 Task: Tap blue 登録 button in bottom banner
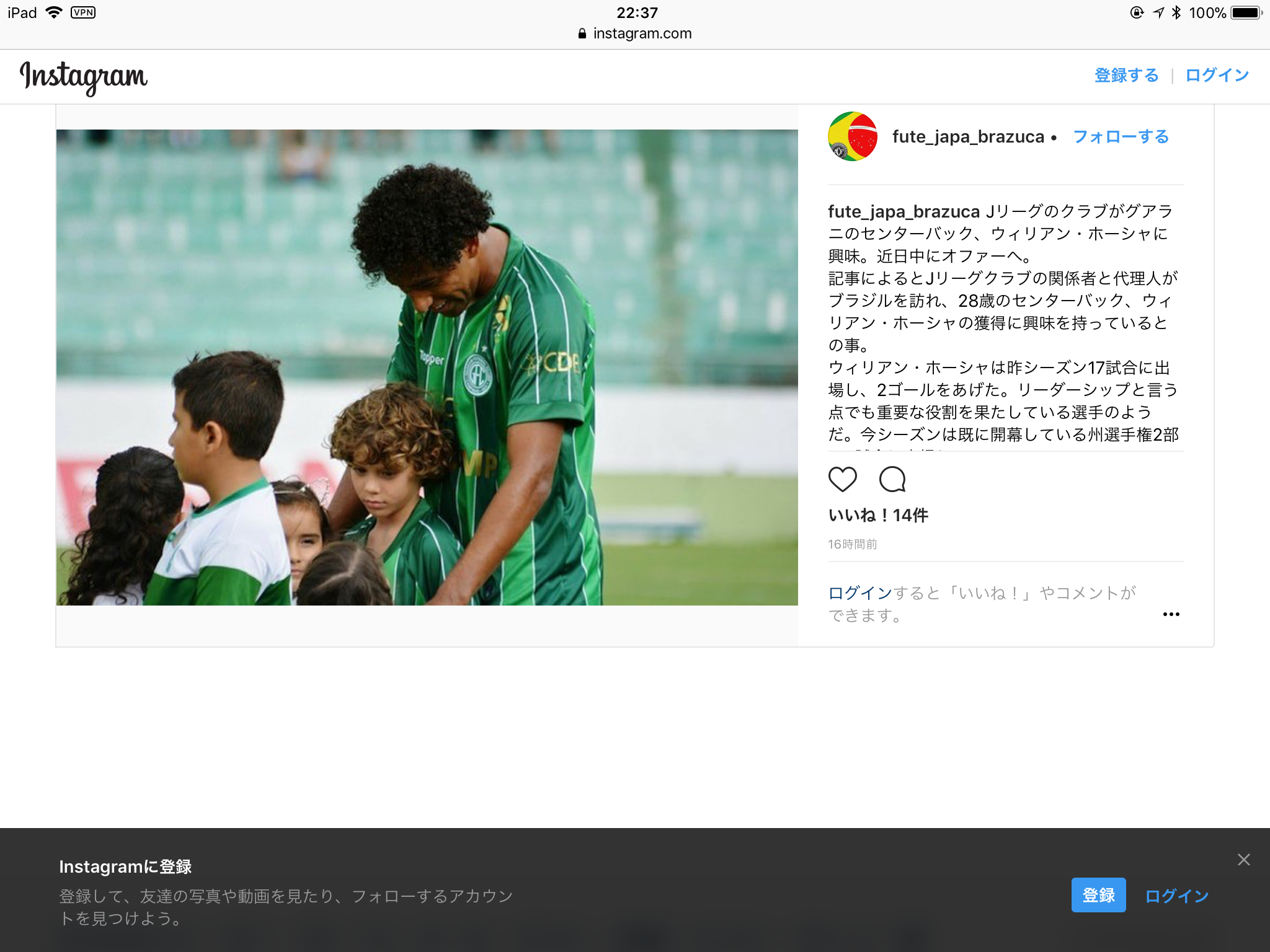pos(1098,895)
